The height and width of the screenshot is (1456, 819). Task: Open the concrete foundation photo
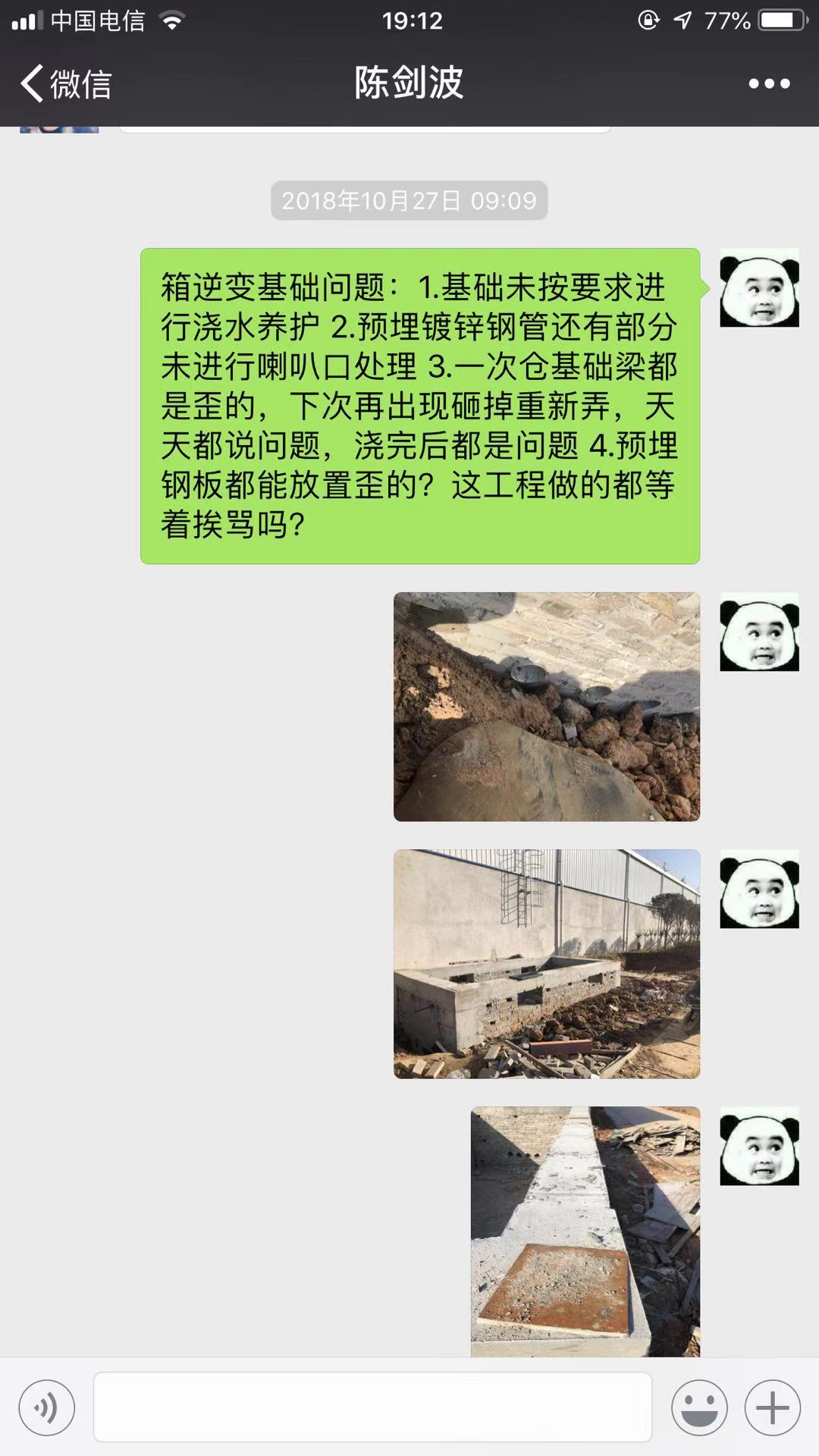[547, 964]
